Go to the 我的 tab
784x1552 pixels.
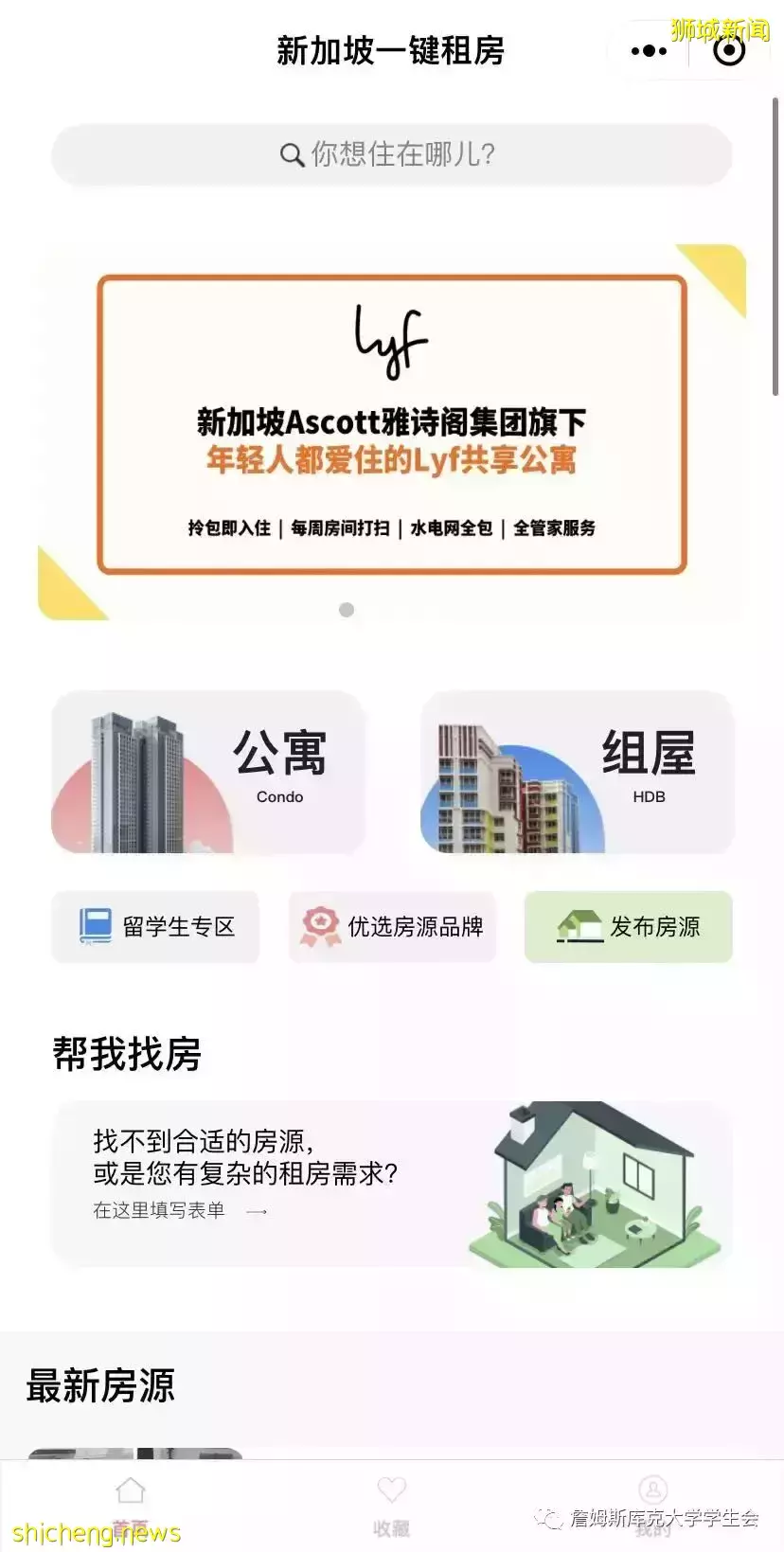click(x=652, y=1506)
